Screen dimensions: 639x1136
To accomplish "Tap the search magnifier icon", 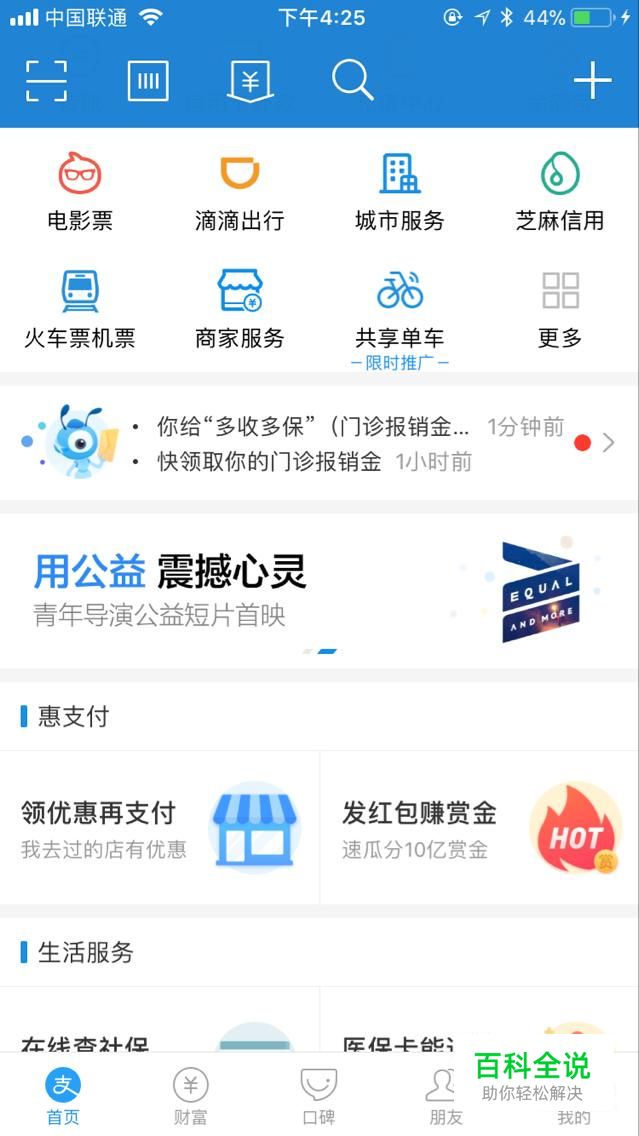I will pos(352,80).
